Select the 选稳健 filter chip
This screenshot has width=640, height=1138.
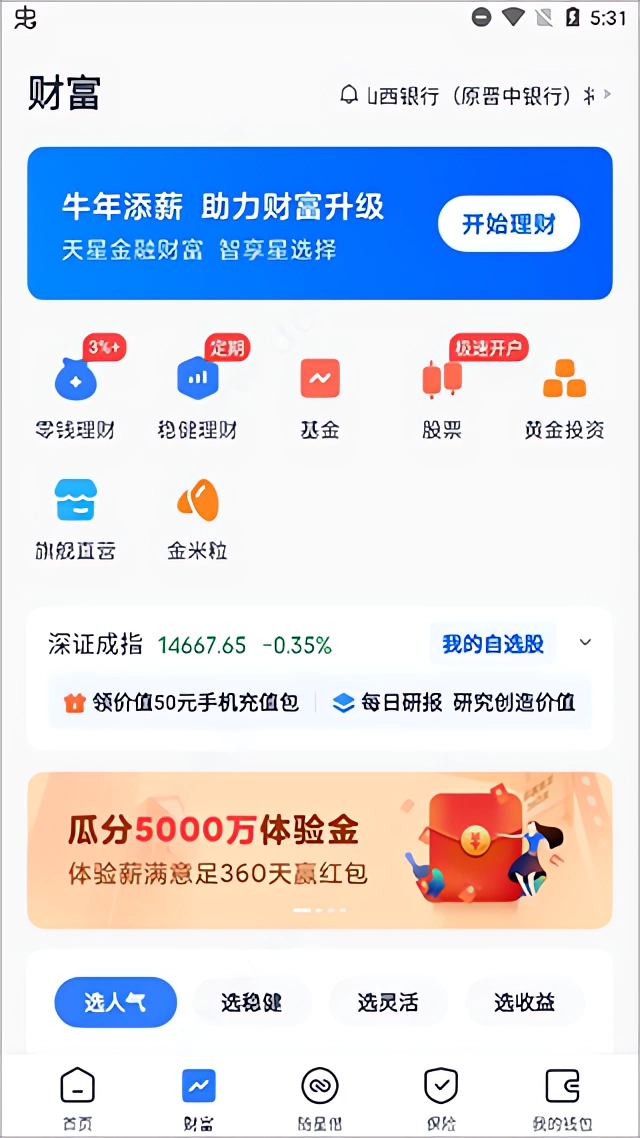(x=252, y=1002)
